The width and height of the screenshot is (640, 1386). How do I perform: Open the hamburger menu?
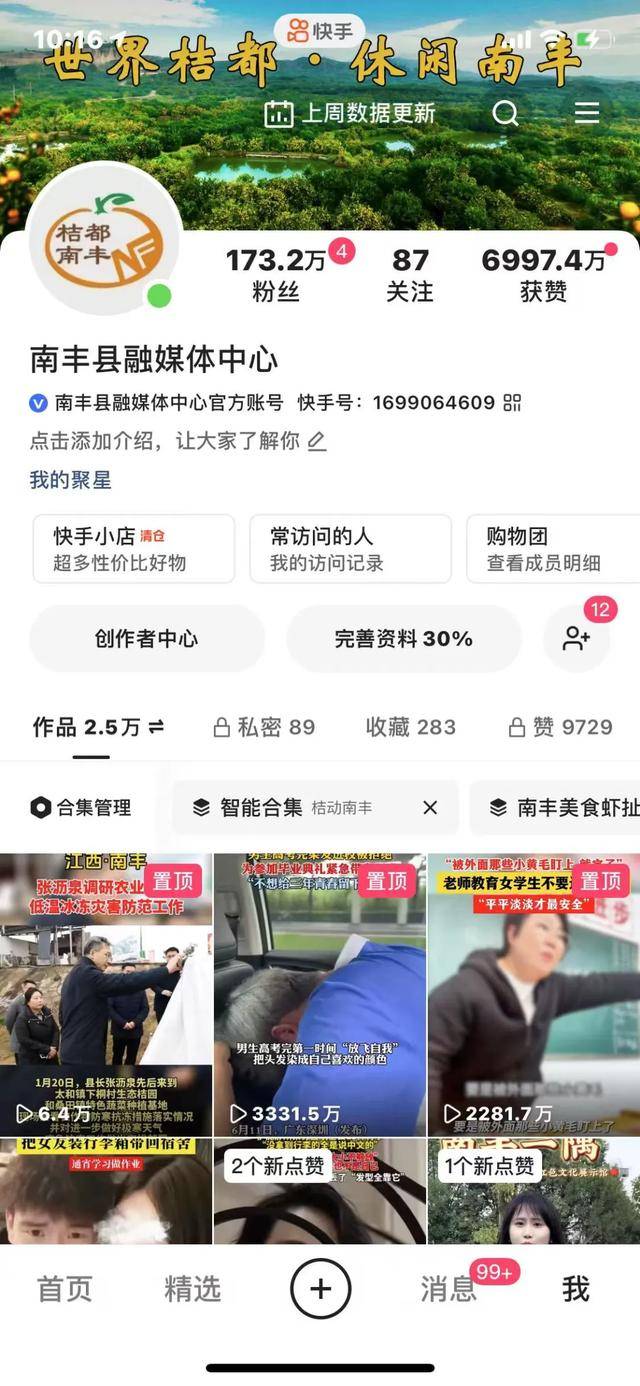coord(587,113)
